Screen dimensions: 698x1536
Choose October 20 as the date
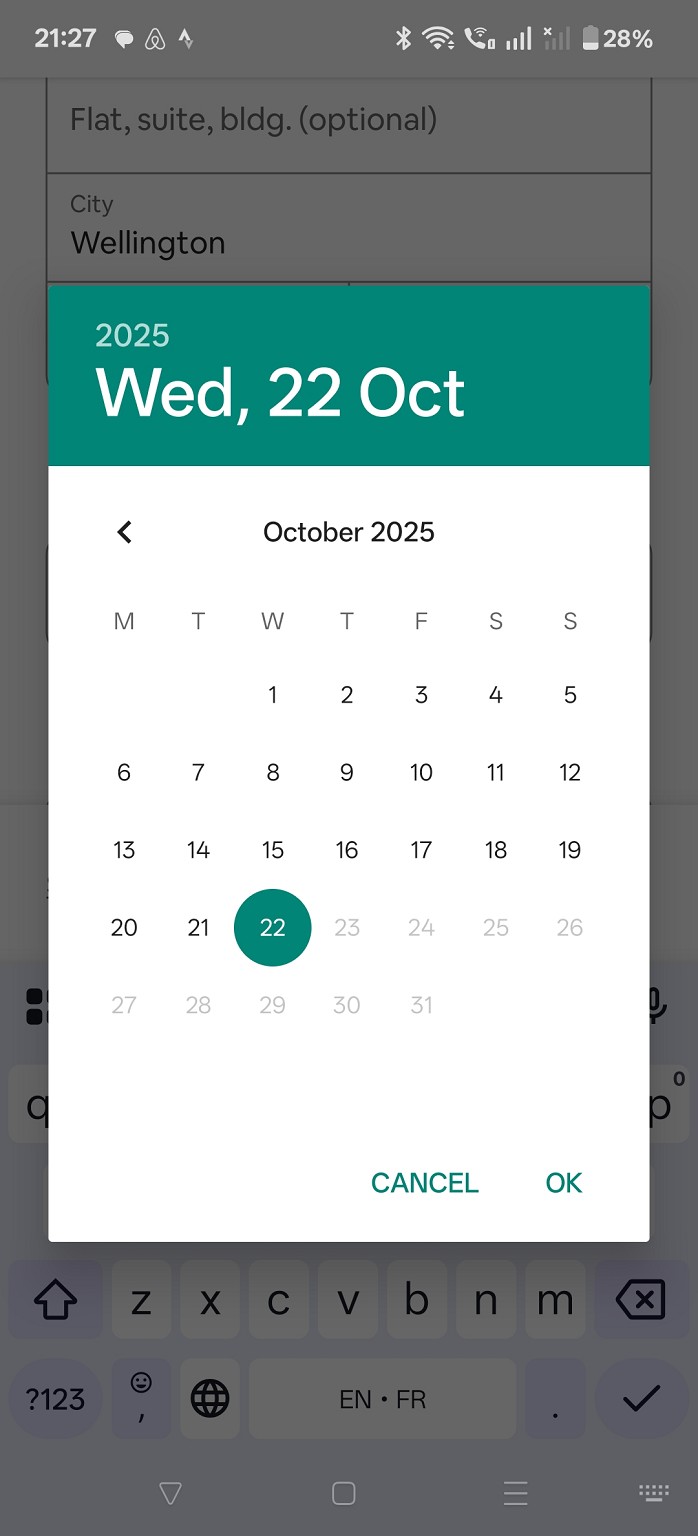(x=124, y=927)
